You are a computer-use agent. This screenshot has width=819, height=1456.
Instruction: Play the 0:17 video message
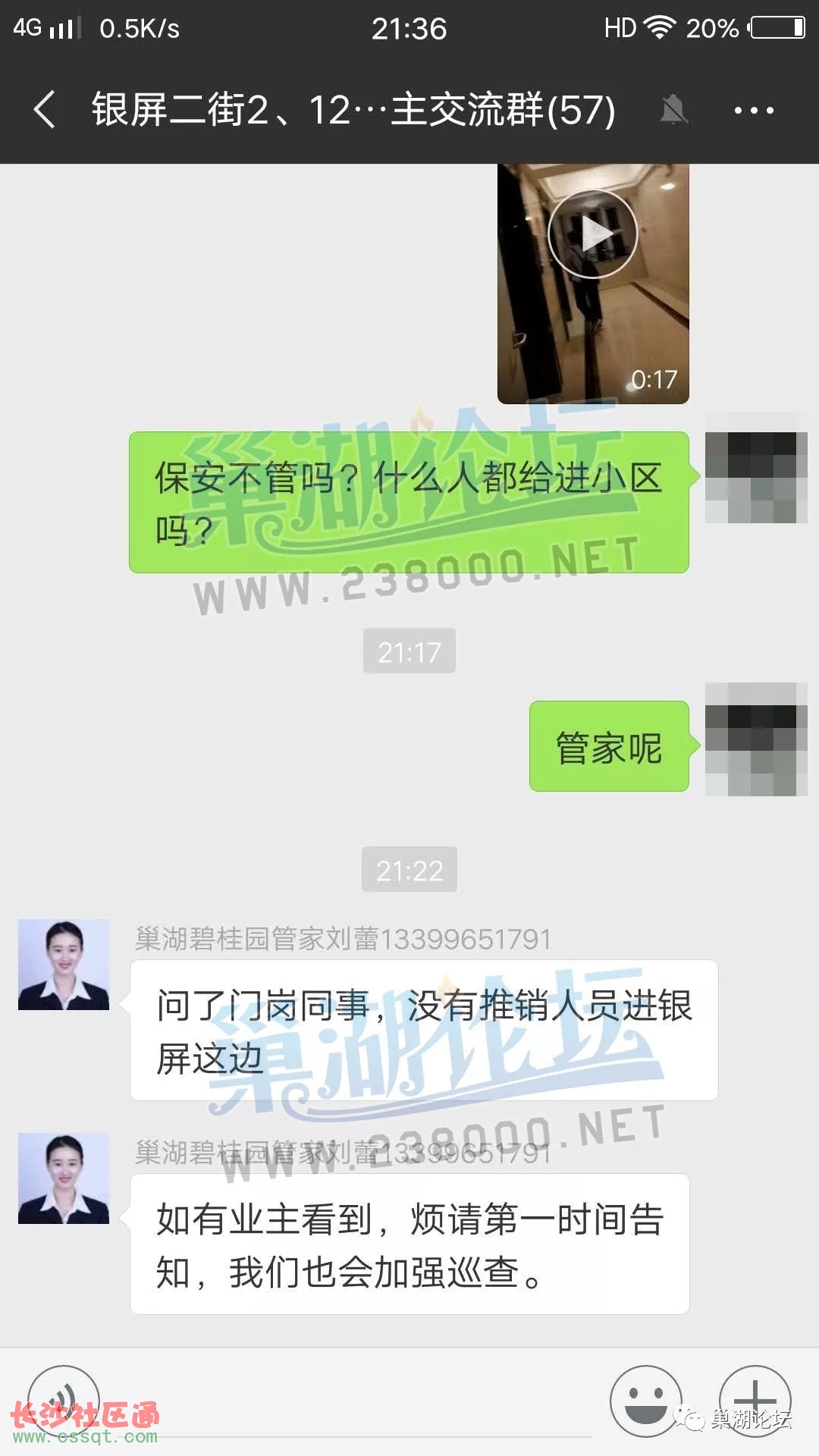coord(592,234)
